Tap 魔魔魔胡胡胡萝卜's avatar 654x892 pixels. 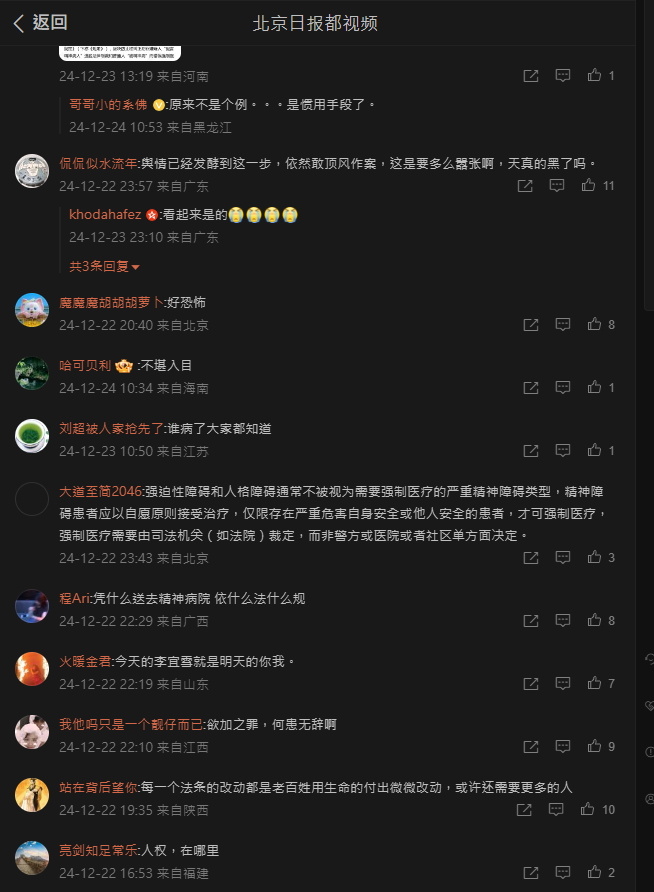coord(32,310)
